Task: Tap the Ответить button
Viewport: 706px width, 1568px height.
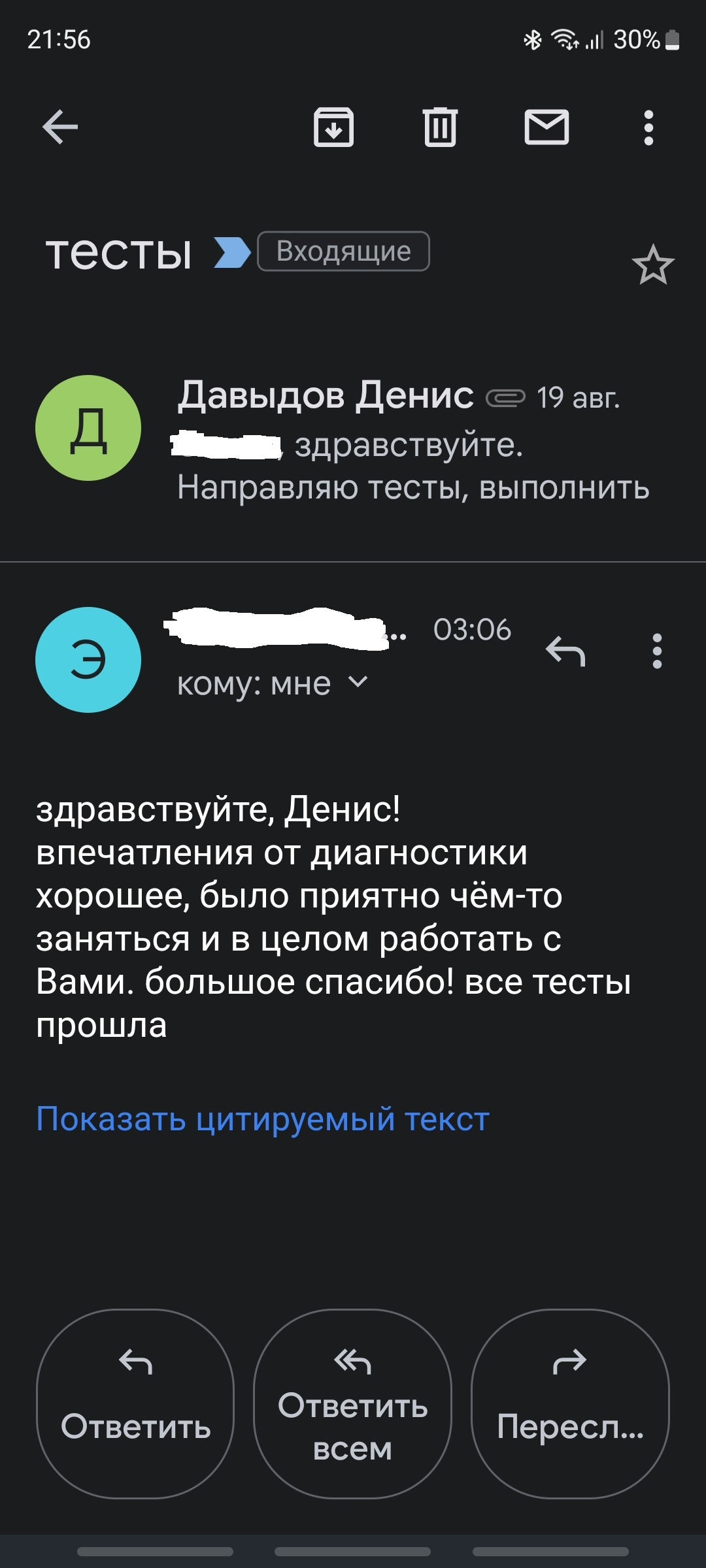Action: [x=135, y=1403]
